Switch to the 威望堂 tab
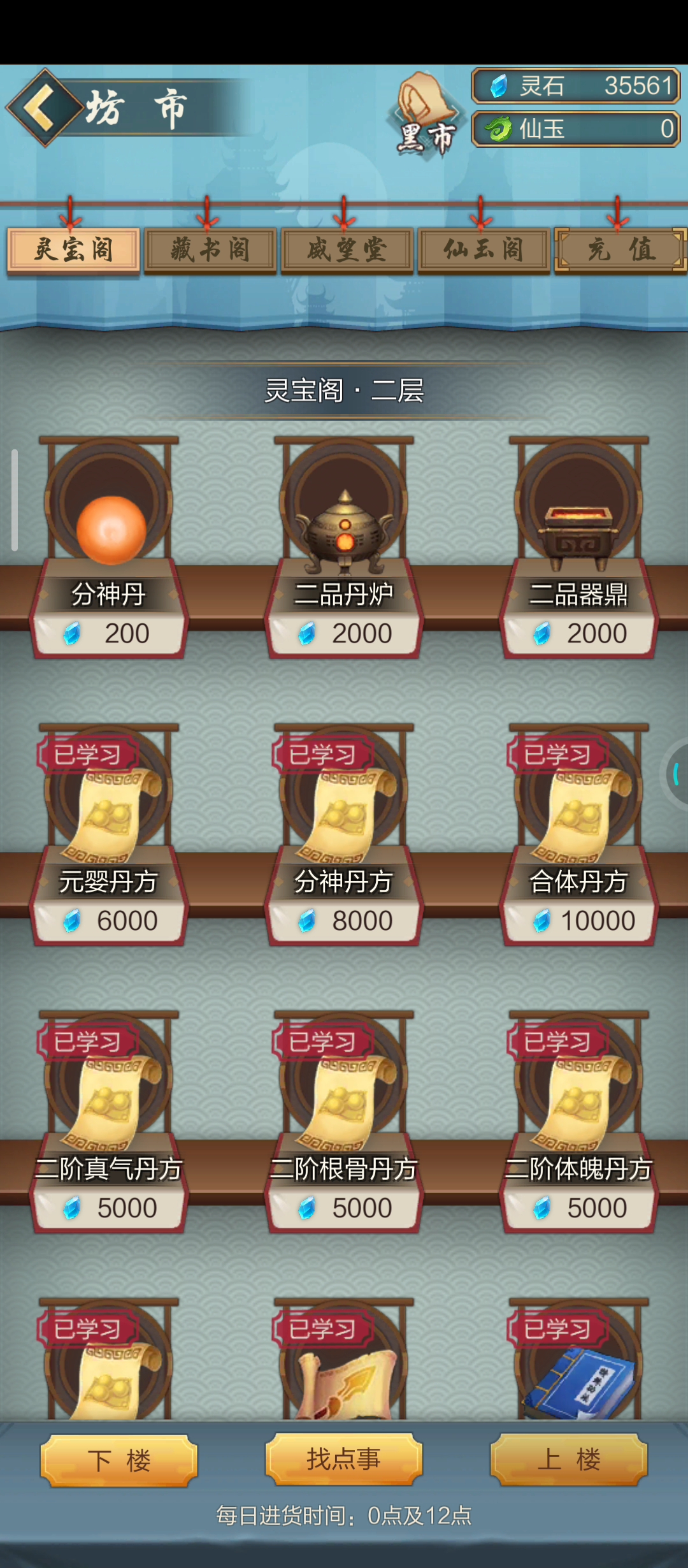This screenshot has width=688, height=1568. coord(347,250)
